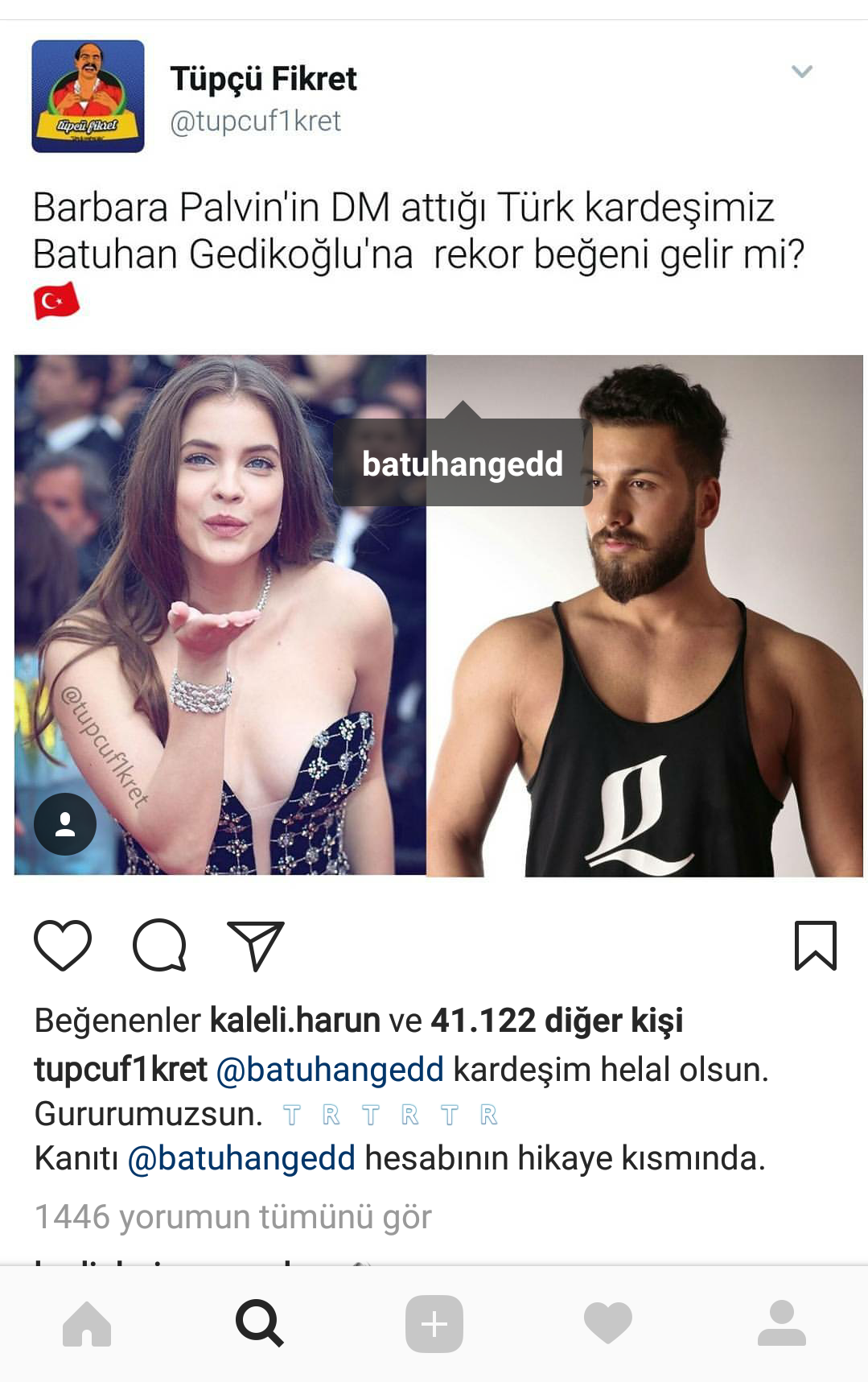View the 41.122 other likers
Screen dimensions: 868x1382
pyautogui.click(x=557, y=1021)
